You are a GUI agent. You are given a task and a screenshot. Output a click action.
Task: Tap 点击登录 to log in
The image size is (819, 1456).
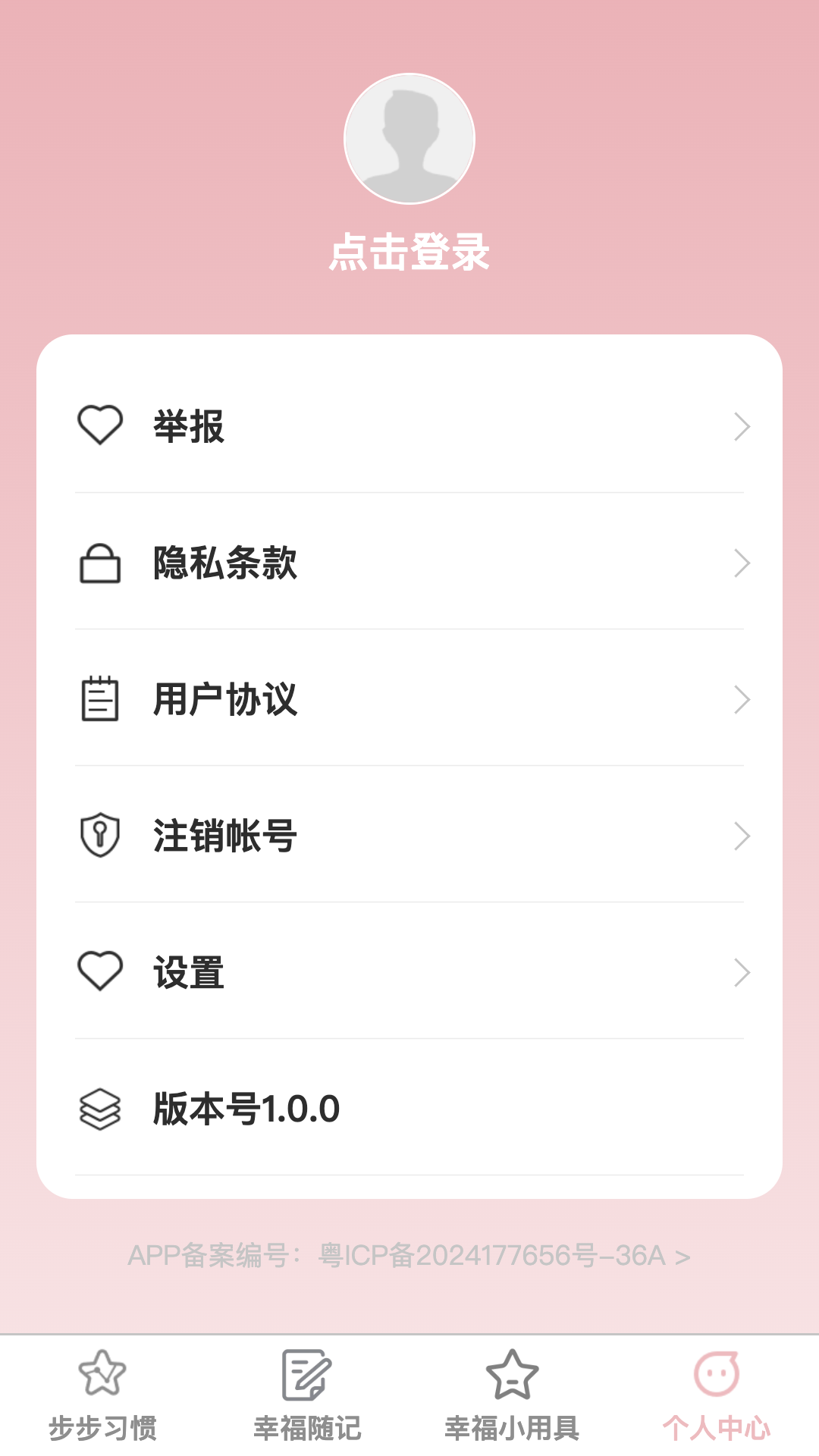(409, 252)
